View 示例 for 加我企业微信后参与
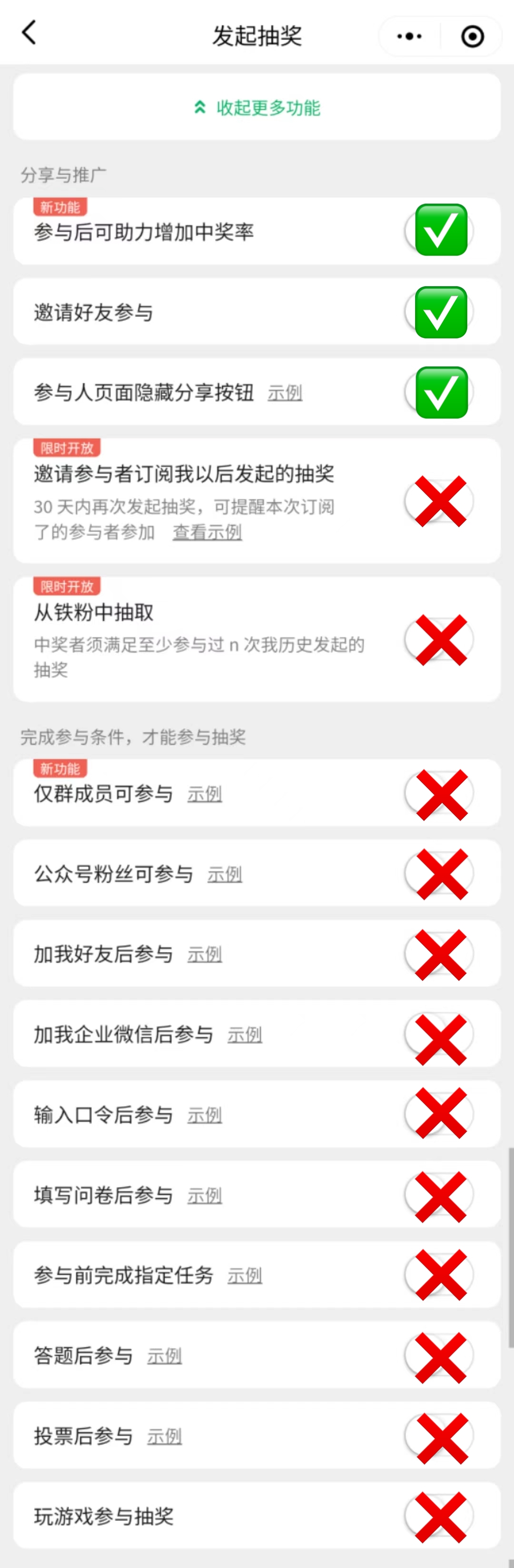514x1568 pixels. [x=245, y=1035]
